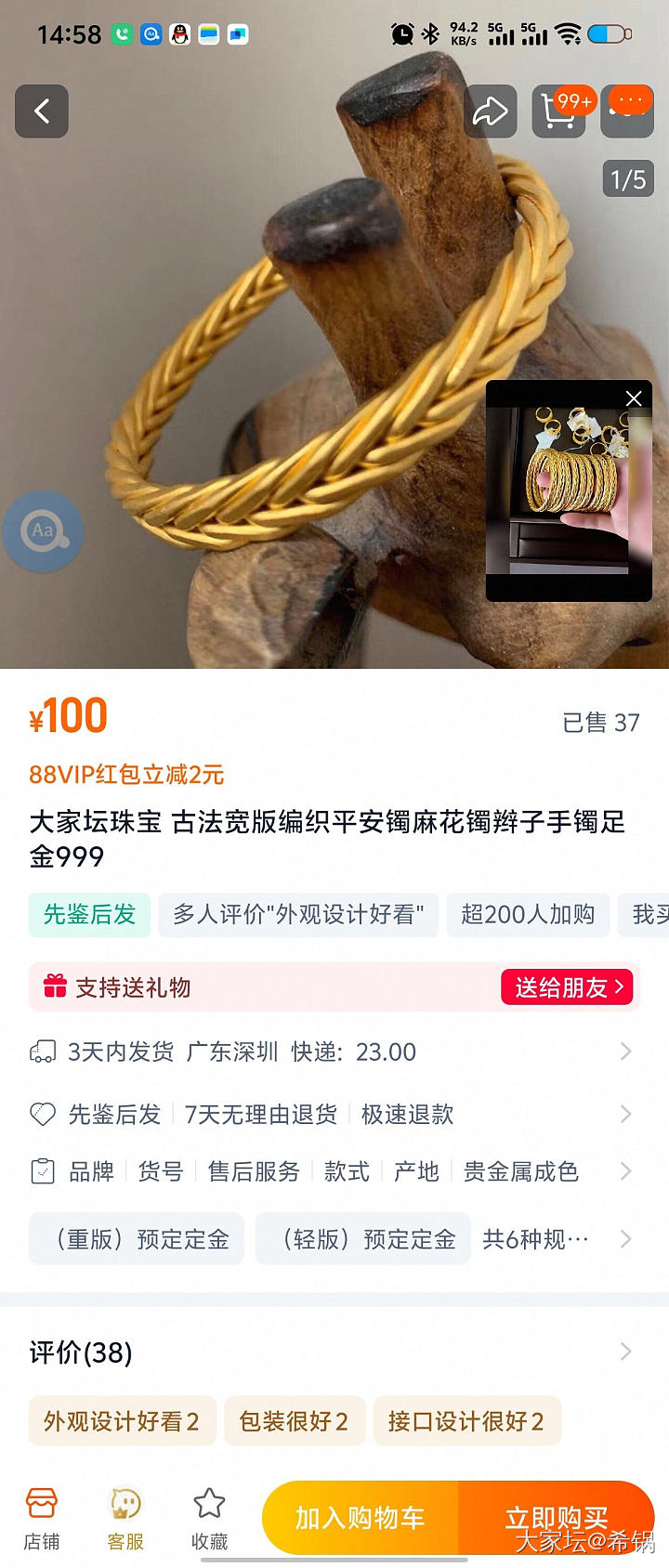The image size is (669, 1568).
Task: Contact 客服 customer service
Action: [x=125, y=1520]
